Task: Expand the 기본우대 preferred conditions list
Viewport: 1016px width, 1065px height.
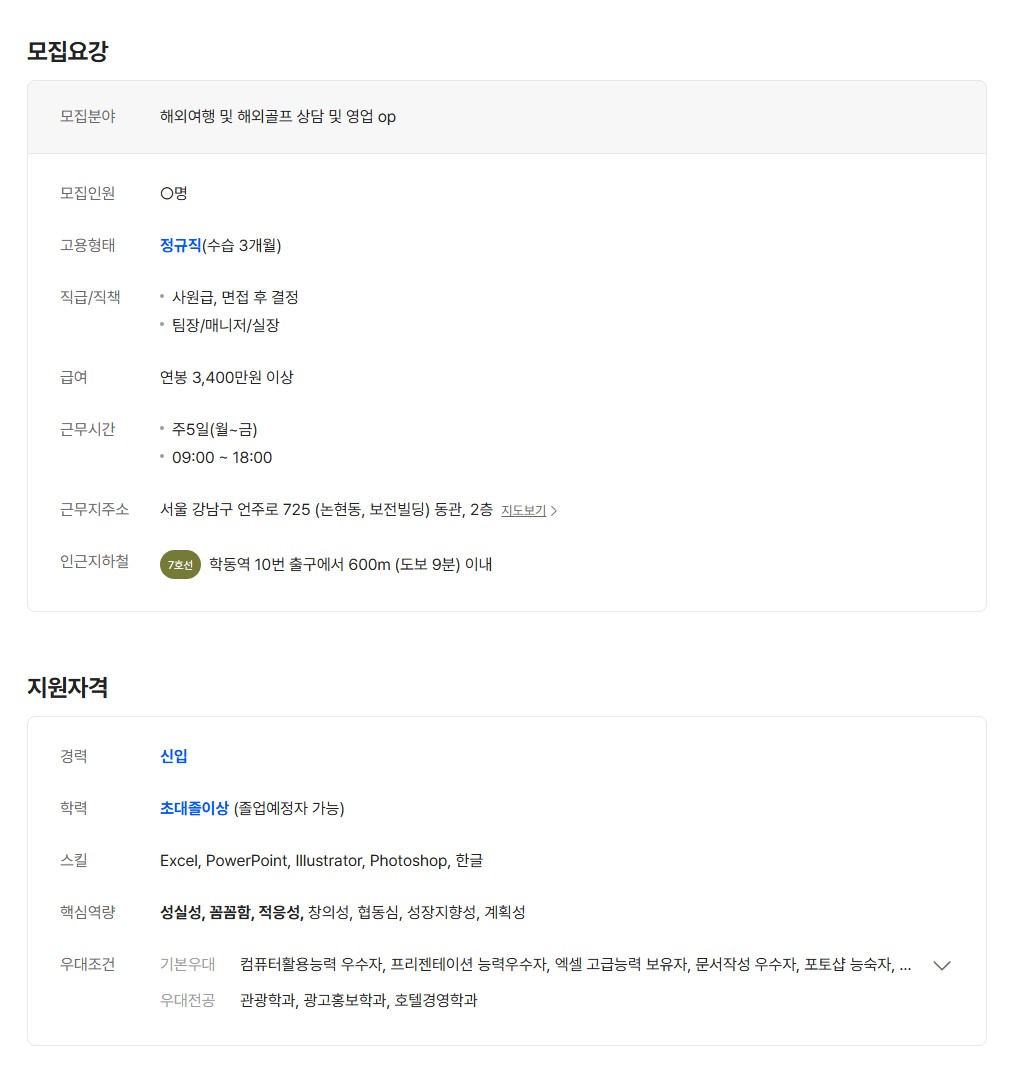Action: (x=941, y=965)
